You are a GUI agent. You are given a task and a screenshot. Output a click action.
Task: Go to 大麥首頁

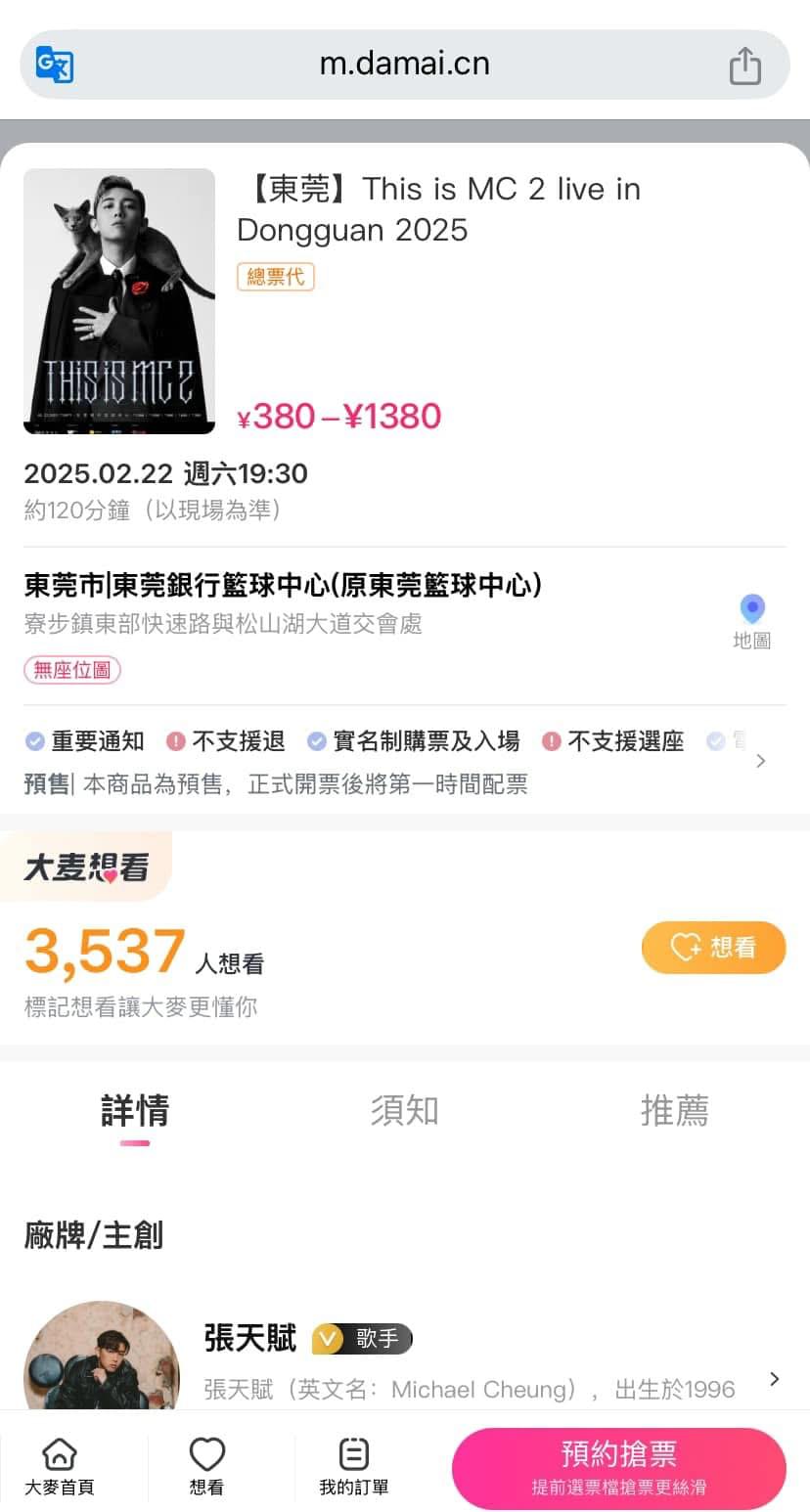[60, 1467]
